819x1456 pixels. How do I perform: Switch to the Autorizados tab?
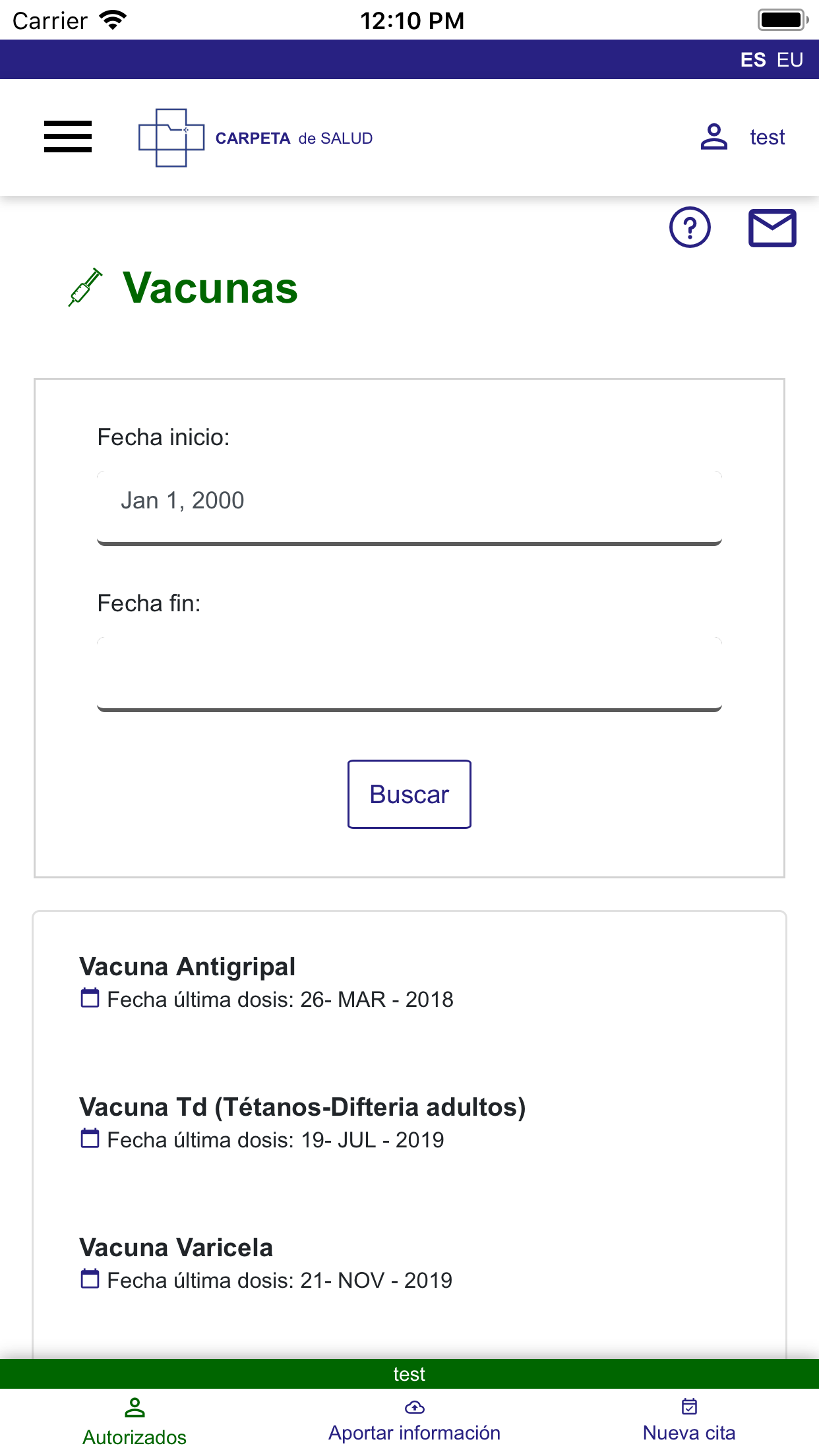(x=133, y=1421)
